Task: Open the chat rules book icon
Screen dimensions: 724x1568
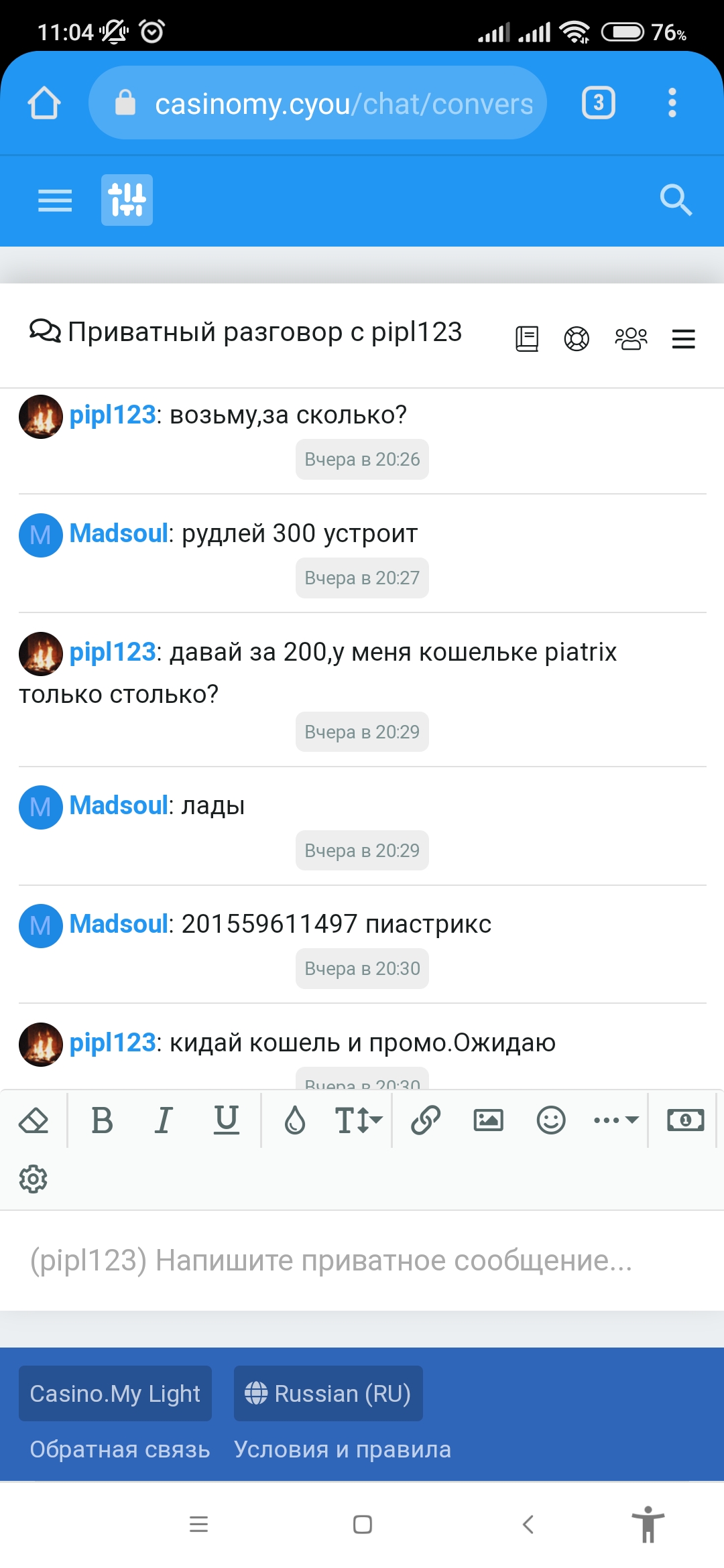Action: (x=527, y=339)
